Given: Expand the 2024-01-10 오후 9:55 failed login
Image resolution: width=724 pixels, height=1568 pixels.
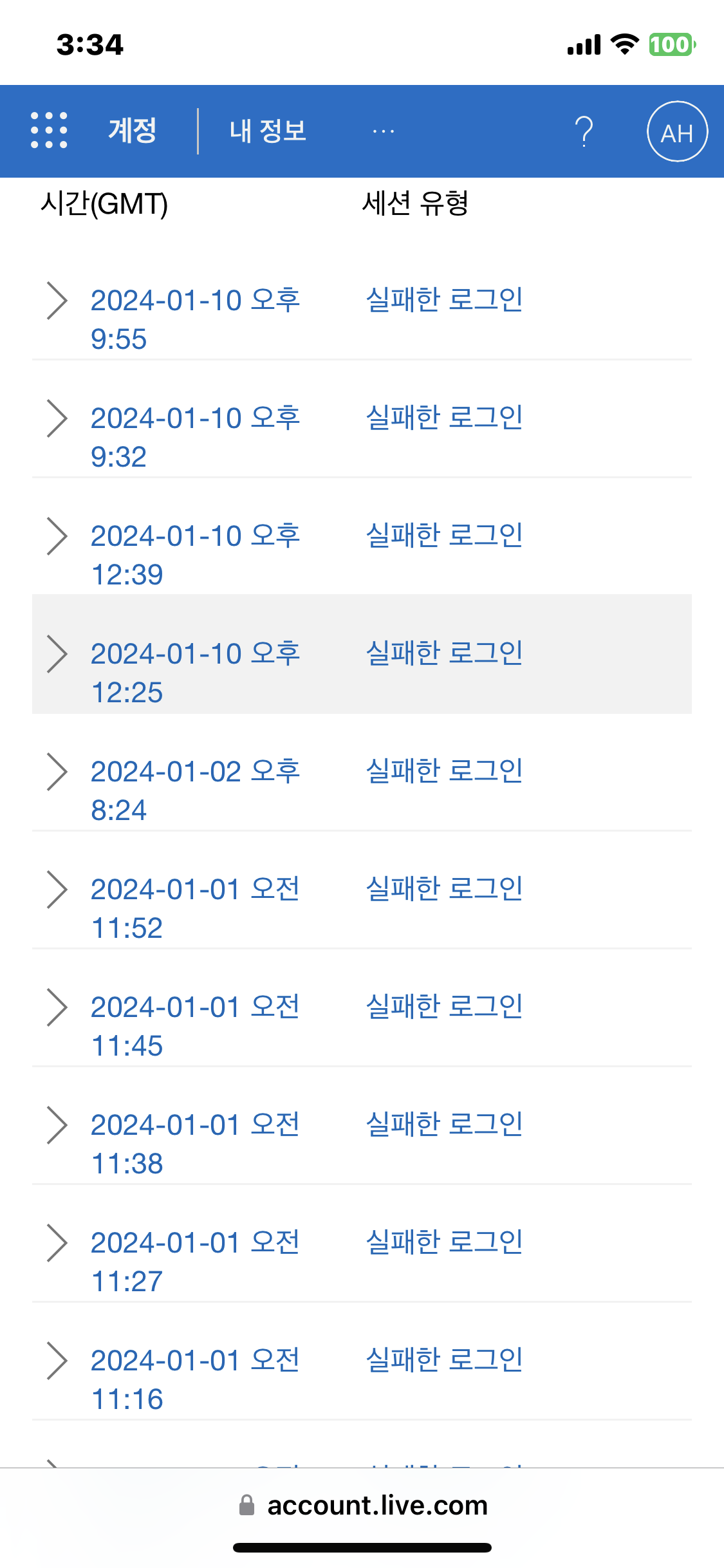Looking at the screenshot, I should pyautogui.click(x=57, y=301).
